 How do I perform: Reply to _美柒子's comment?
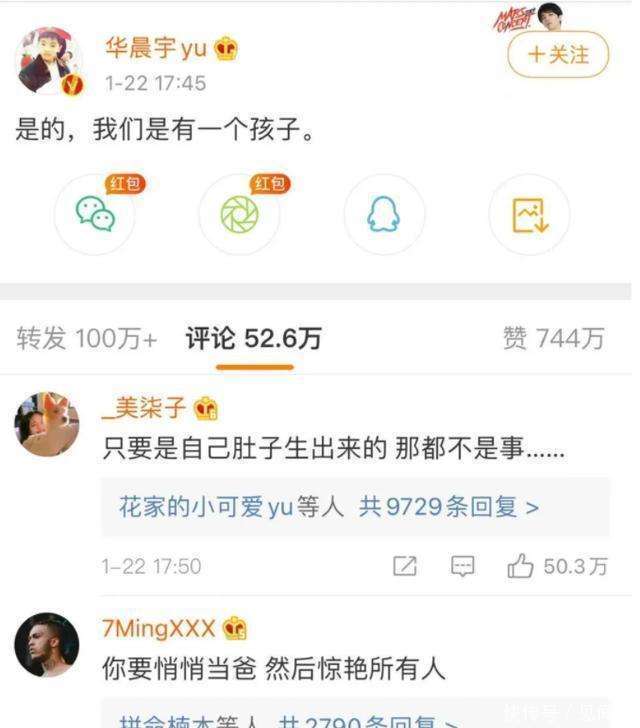click(x=462, y=567)
